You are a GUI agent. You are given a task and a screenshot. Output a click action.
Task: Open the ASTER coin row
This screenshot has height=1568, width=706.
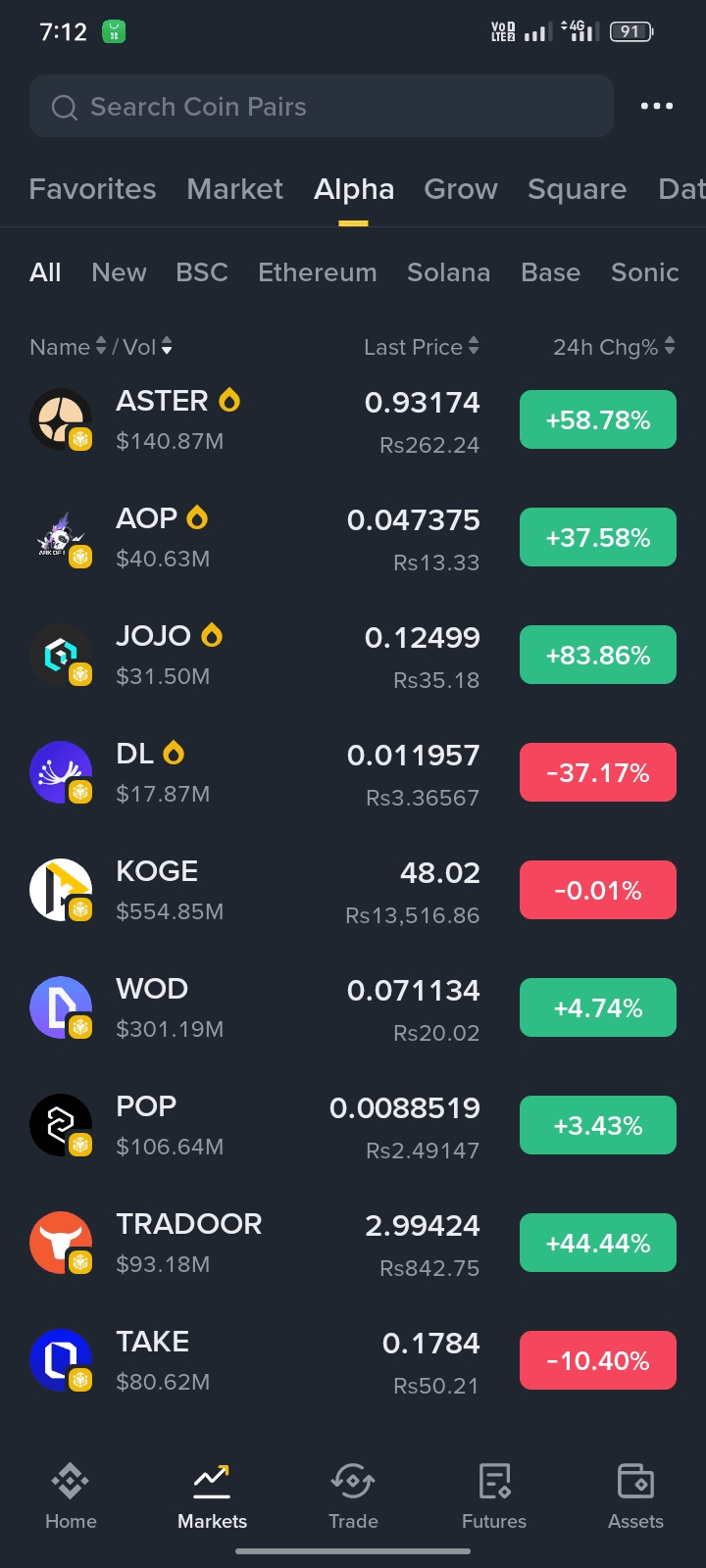coord(255,419)
